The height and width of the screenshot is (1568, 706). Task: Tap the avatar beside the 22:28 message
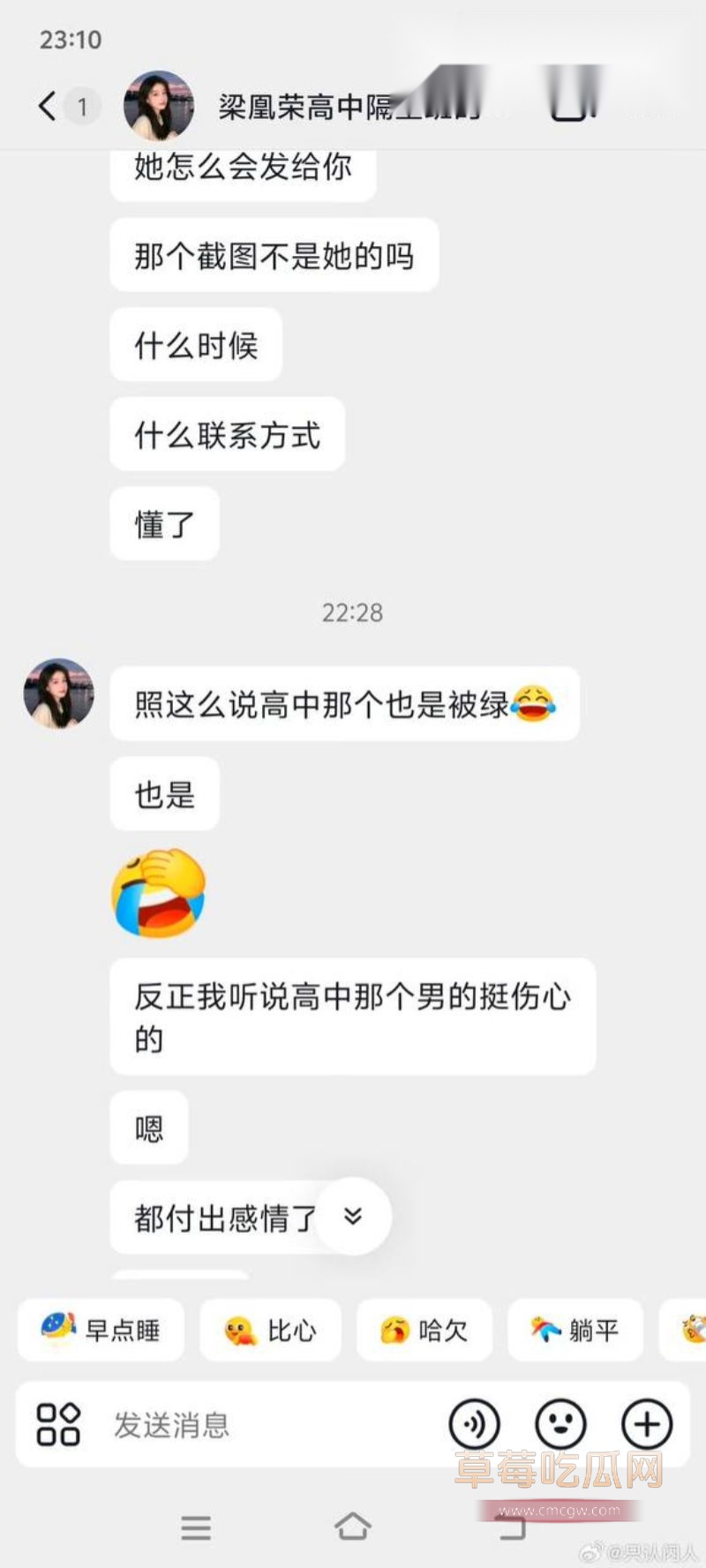[x=57, y=695]
